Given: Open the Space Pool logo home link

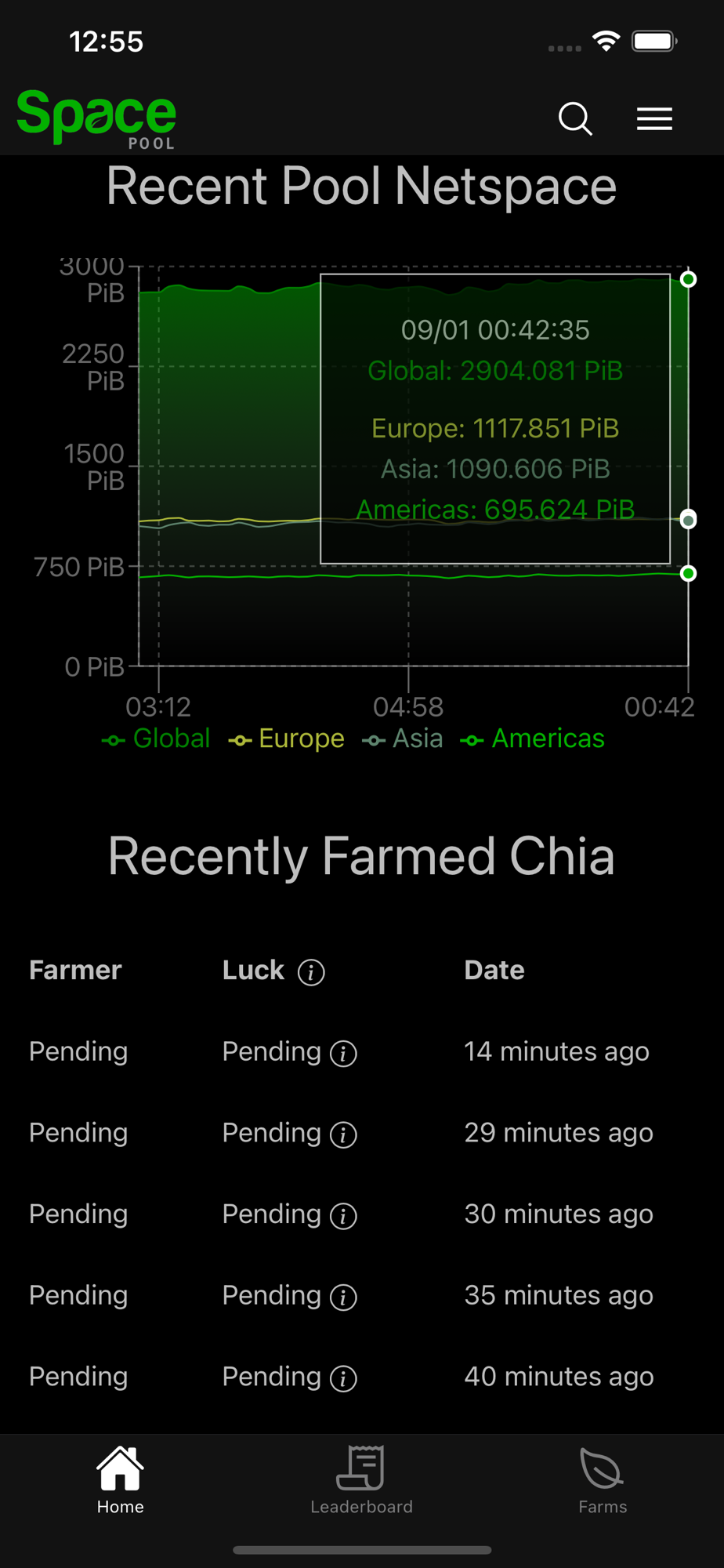Looking at the screenshot, I should click(x=96, y=118).
